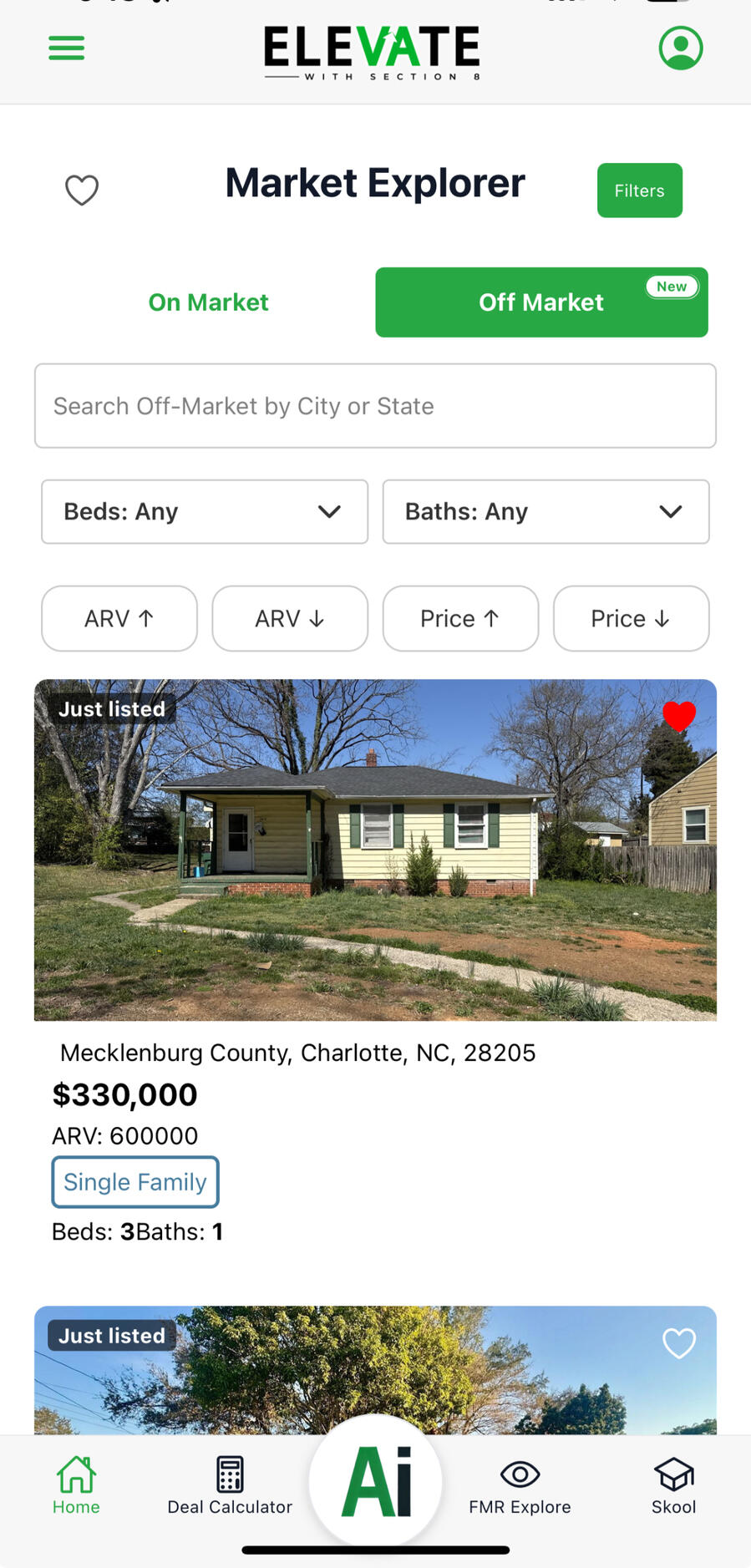Select the Off Market tab
This screenshot has width=751, height=1568.
tap(541, 302)
